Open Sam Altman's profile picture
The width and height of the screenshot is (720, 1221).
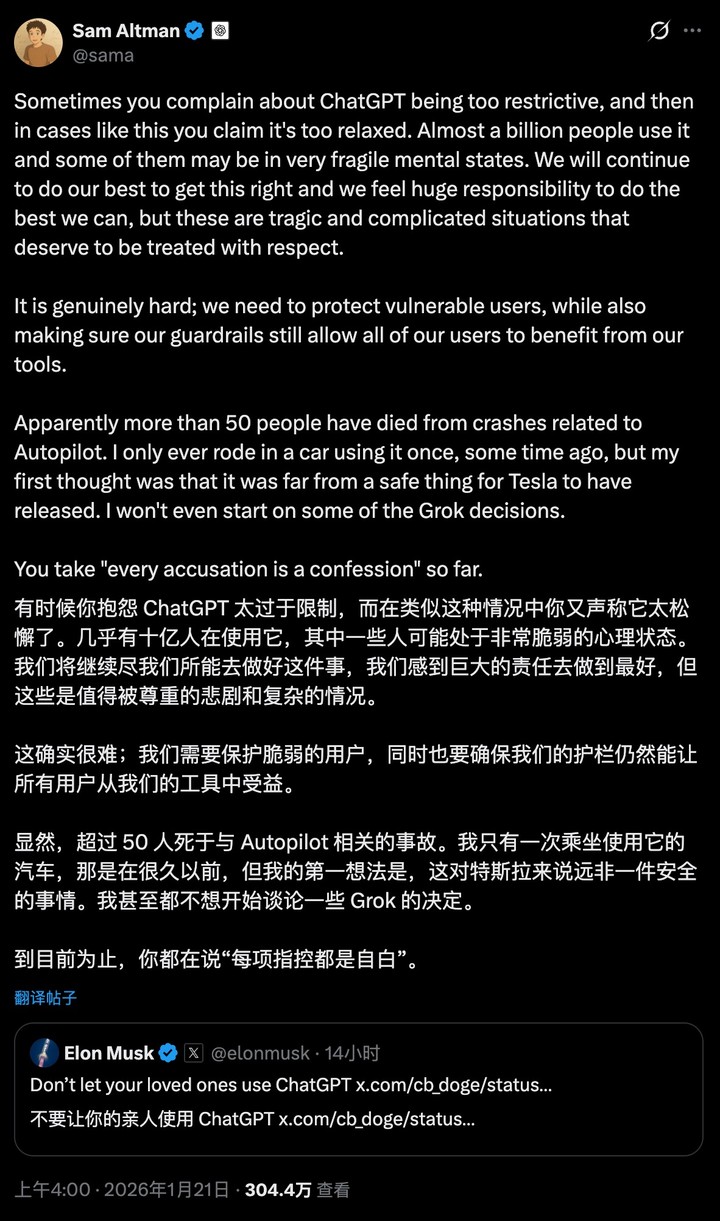(38, 42)
